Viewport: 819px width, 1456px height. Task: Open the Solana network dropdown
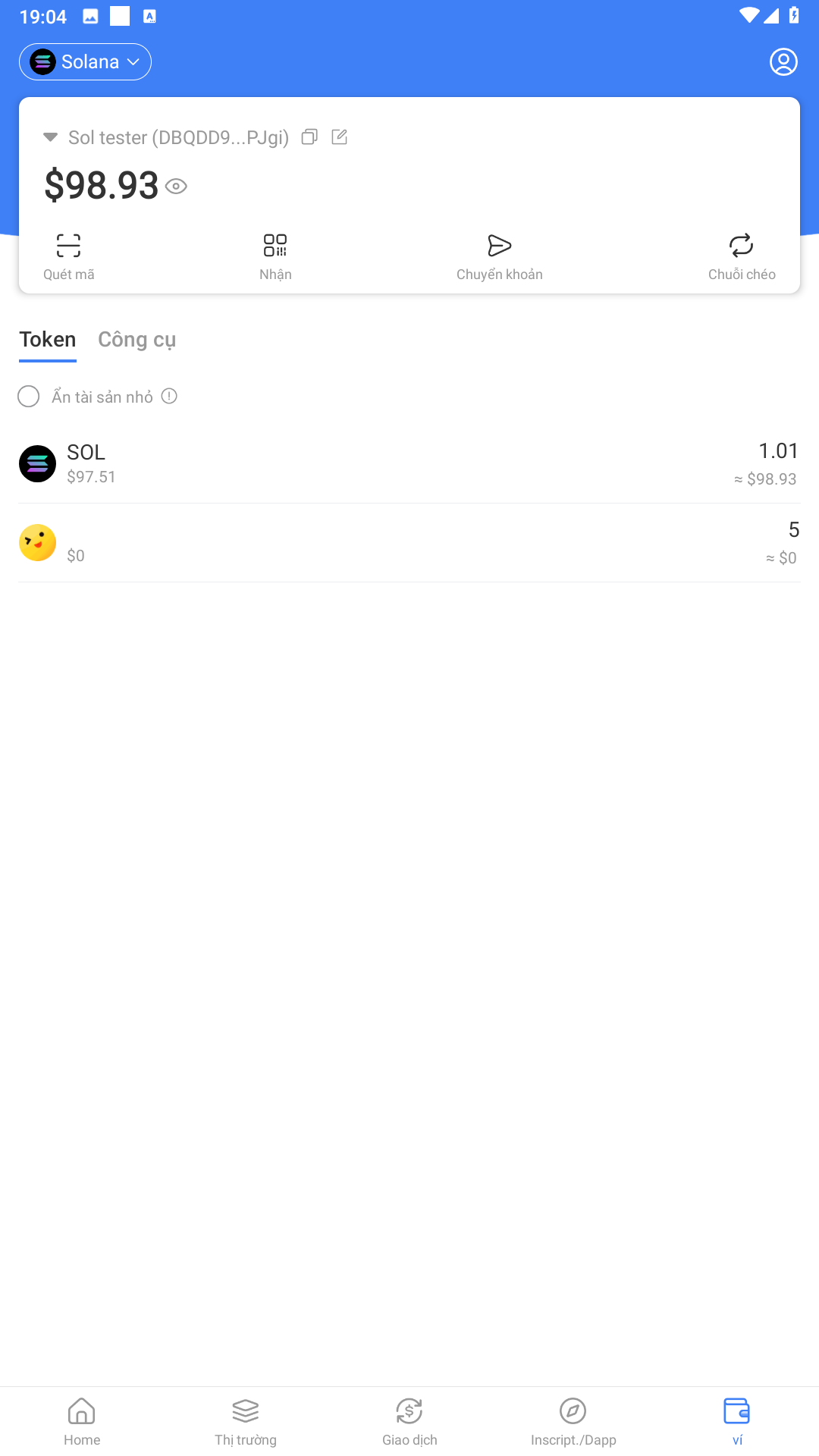click(85, 62)
